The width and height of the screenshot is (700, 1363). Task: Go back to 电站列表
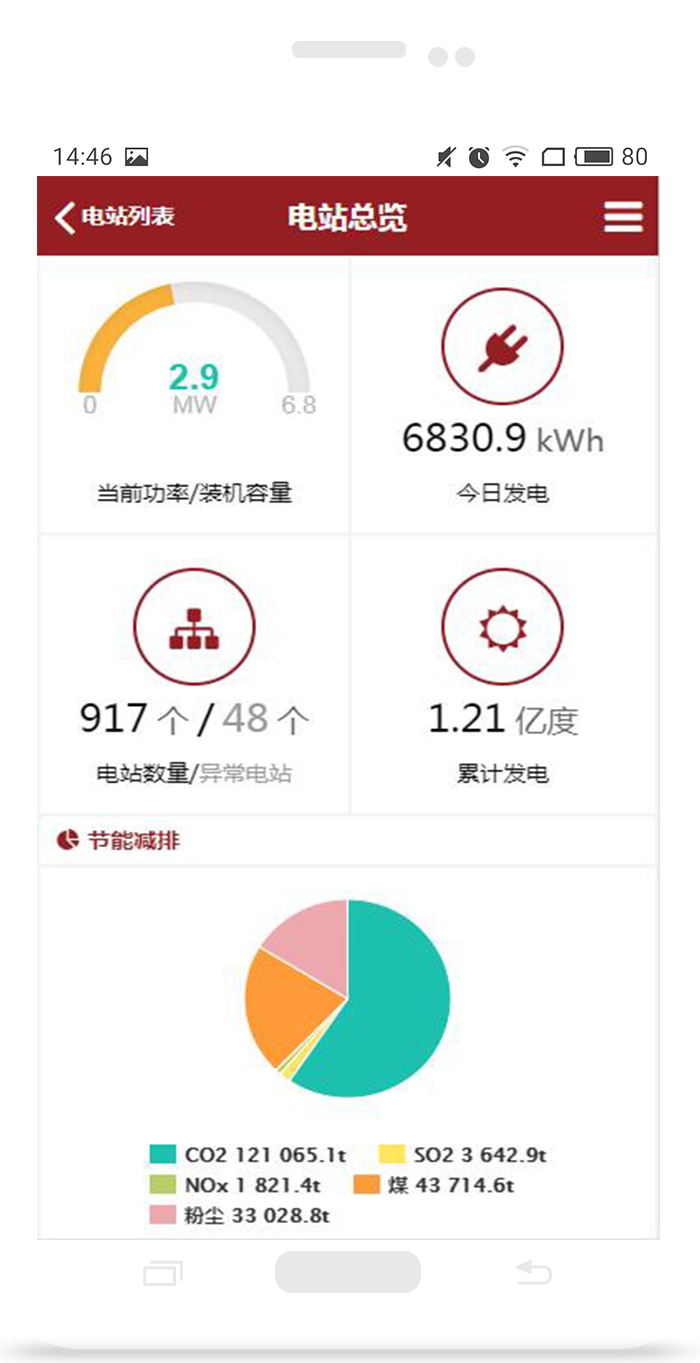pyautogui.click(x=115, y=217)
